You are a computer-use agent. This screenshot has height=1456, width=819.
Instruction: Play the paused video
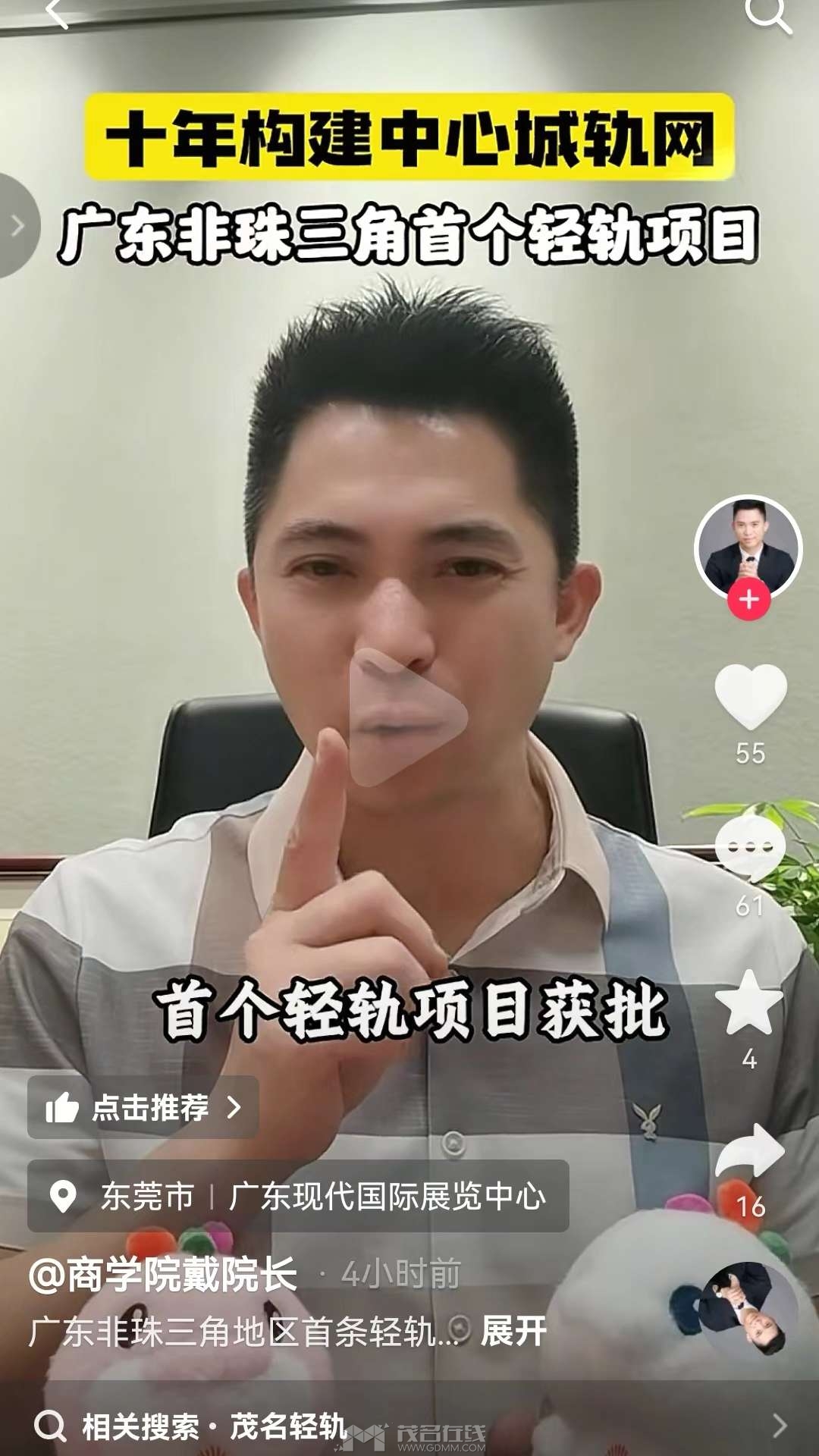(x=408, y=717)
